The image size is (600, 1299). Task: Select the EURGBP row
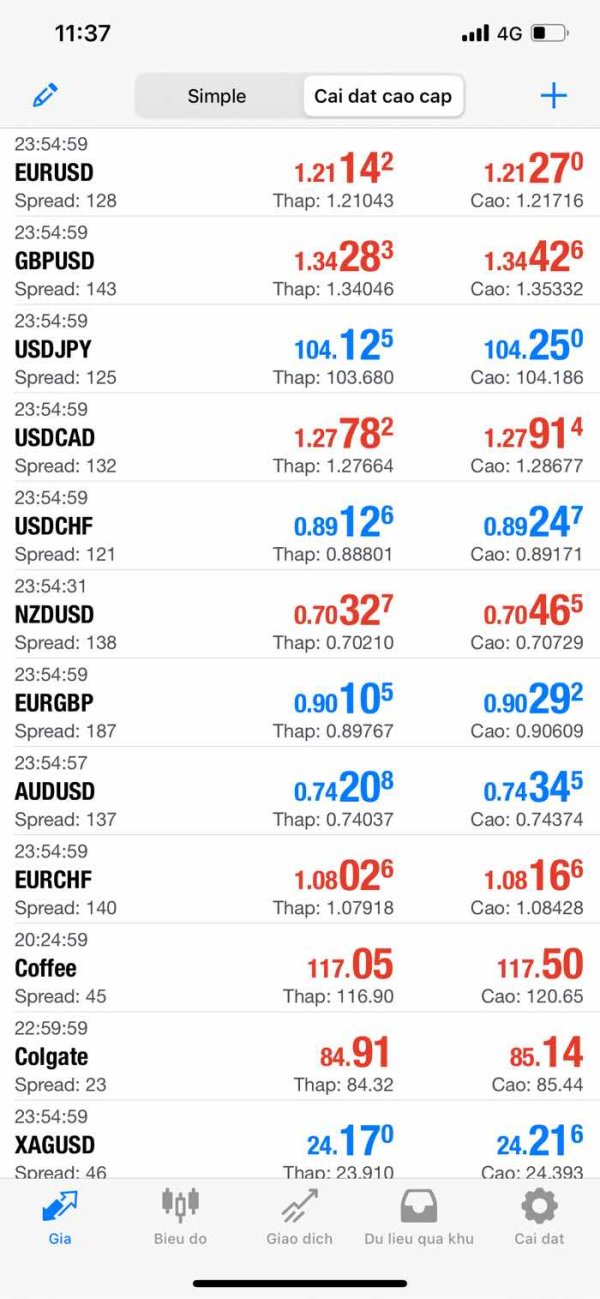(300, 702)
